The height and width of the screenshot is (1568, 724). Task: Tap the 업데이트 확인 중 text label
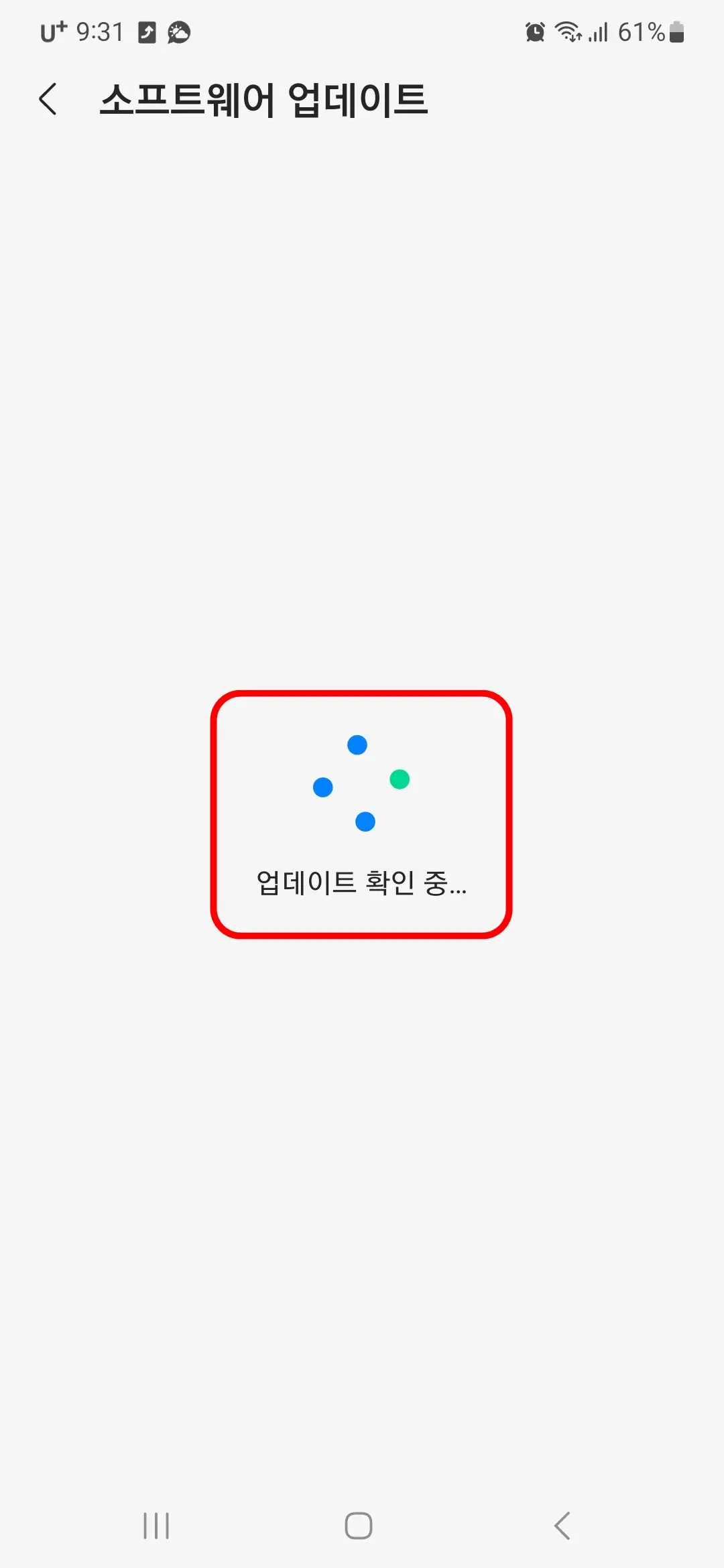[x=361, y=886]
